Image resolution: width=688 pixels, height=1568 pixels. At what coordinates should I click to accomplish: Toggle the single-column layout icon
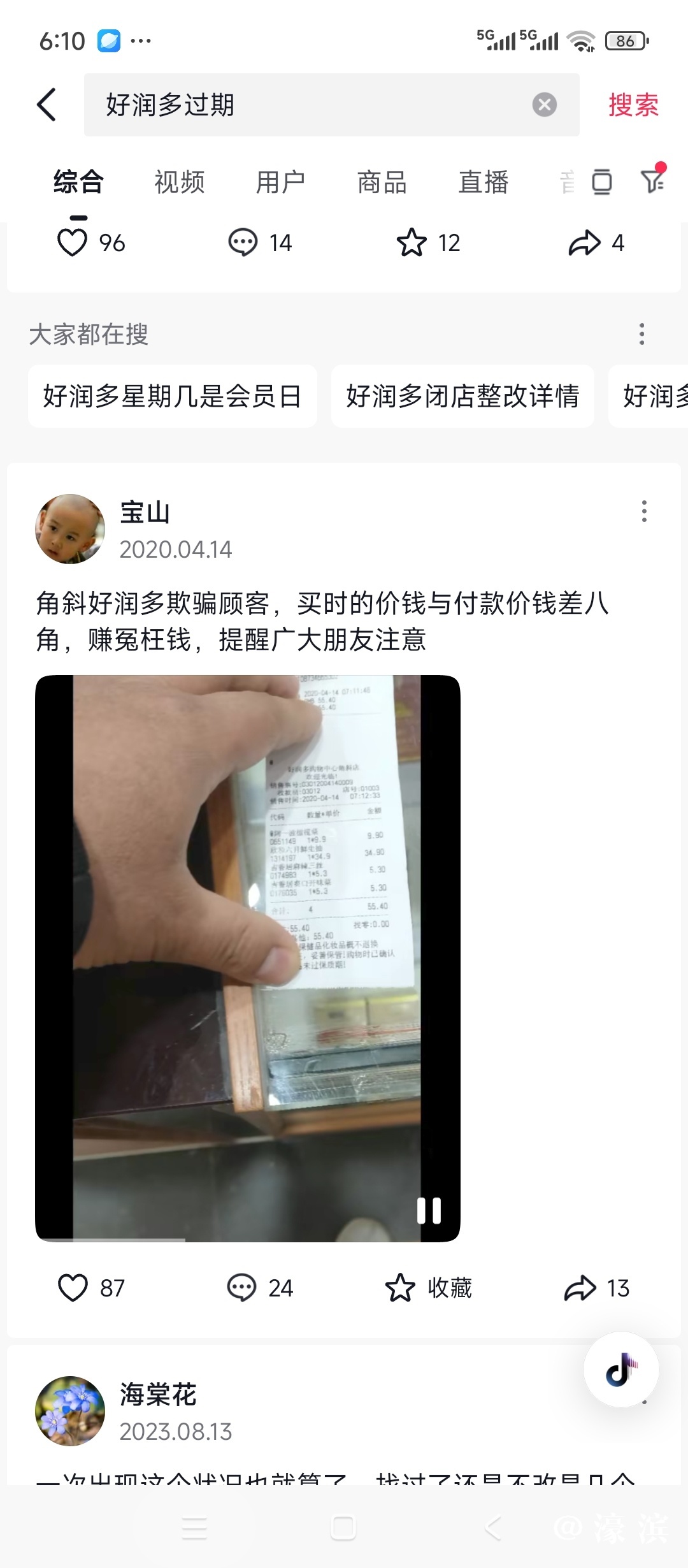click(601, 182)
